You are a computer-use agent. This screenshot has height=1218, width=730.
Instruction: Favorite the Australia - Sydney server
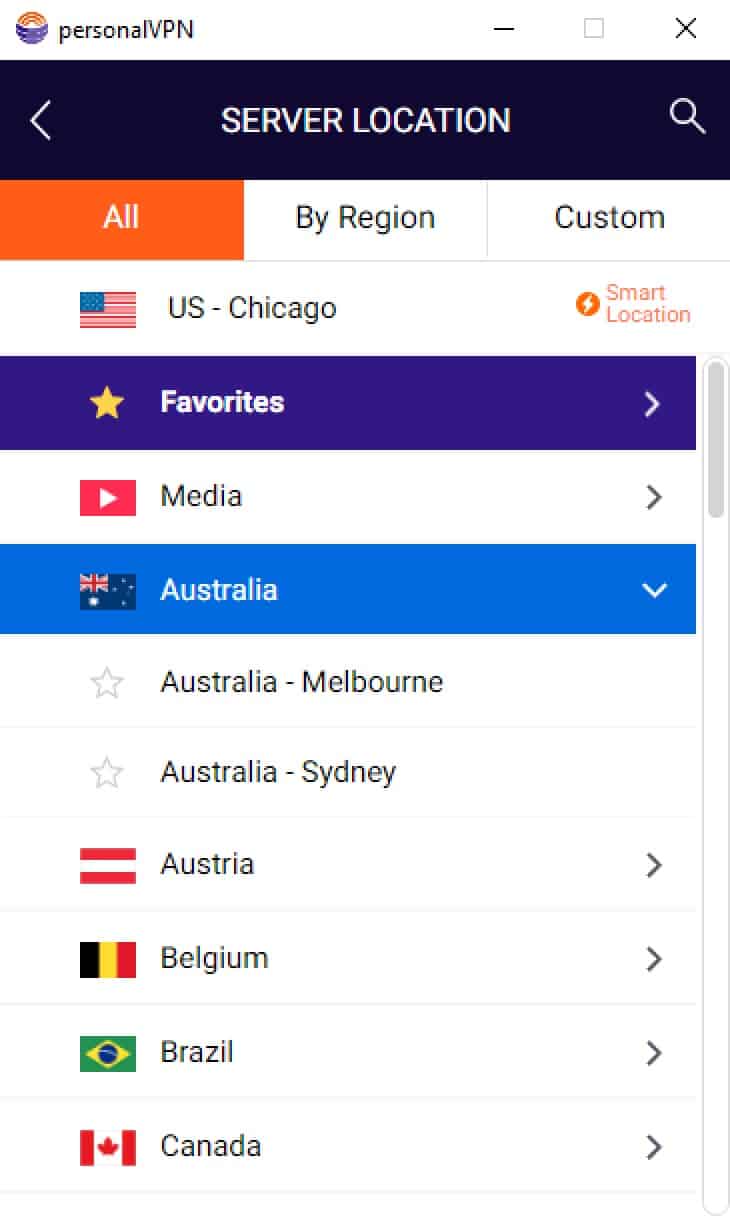[107, 773]
